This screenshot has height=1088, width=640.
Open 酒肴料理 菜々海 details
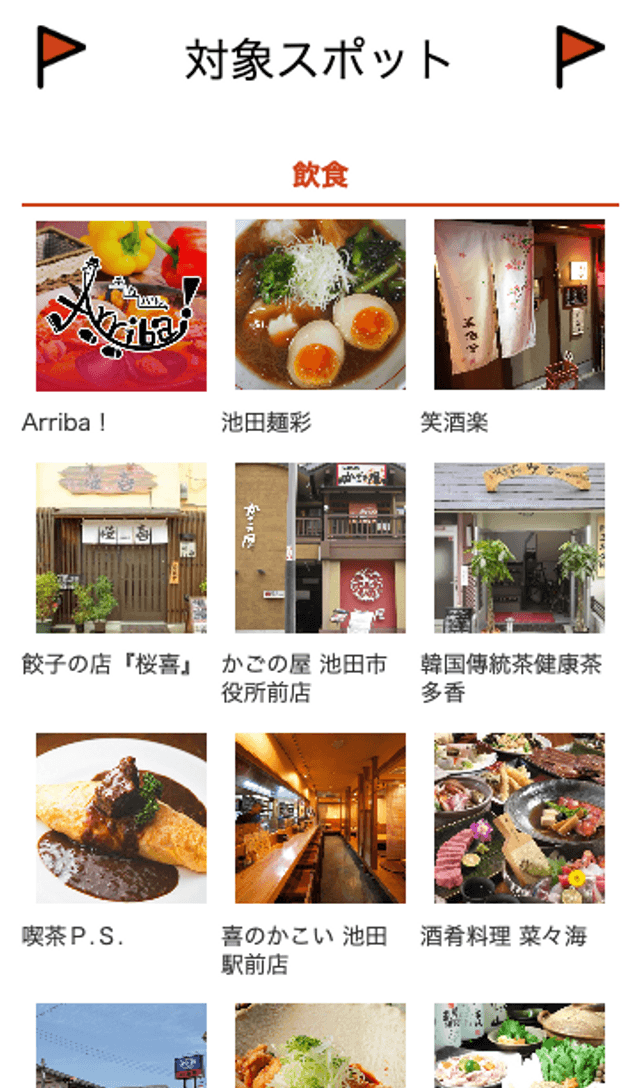click(x=519, y=818)
